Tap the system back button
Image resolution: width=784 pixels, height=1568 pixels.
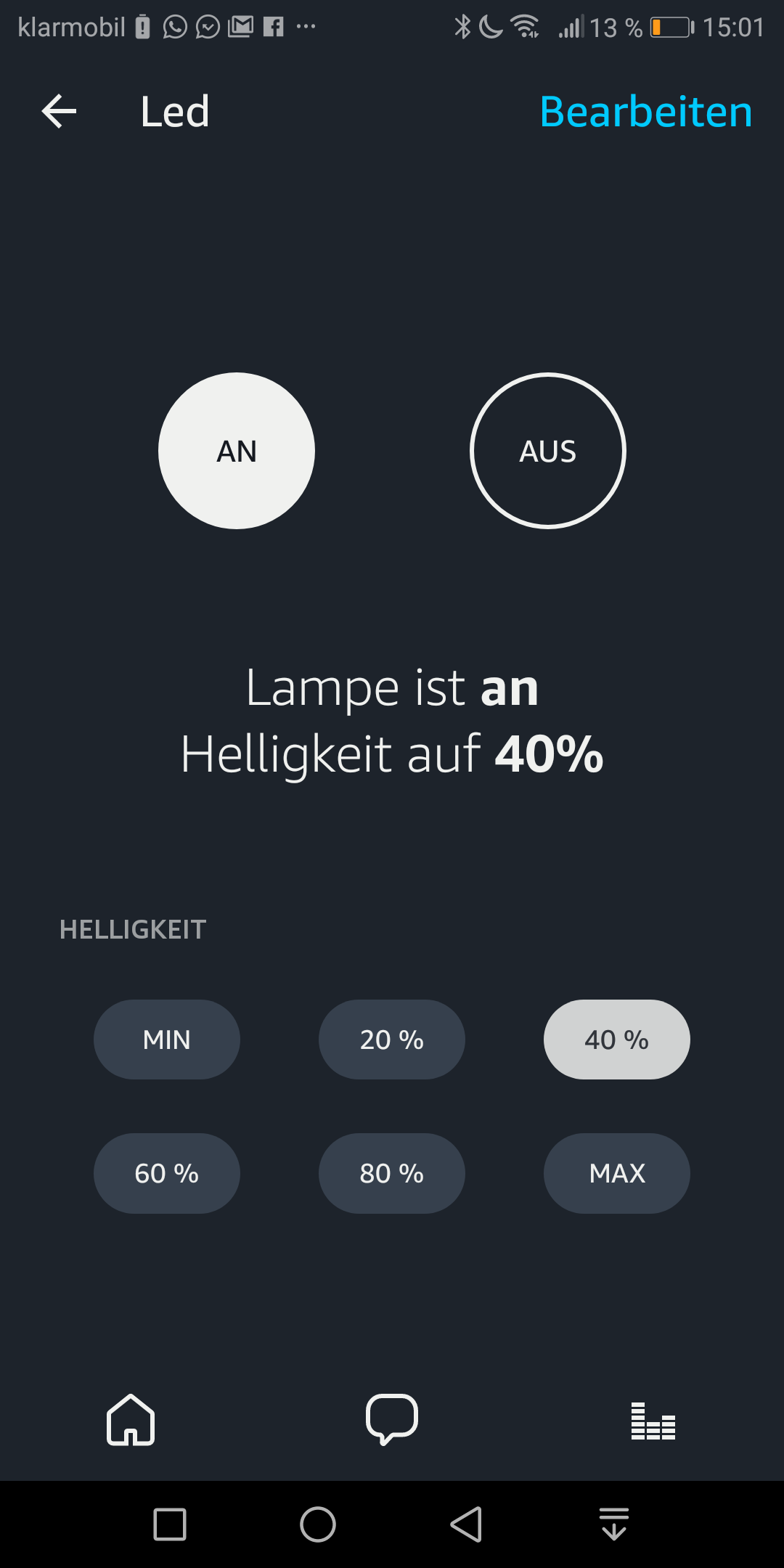point(466,1524)
